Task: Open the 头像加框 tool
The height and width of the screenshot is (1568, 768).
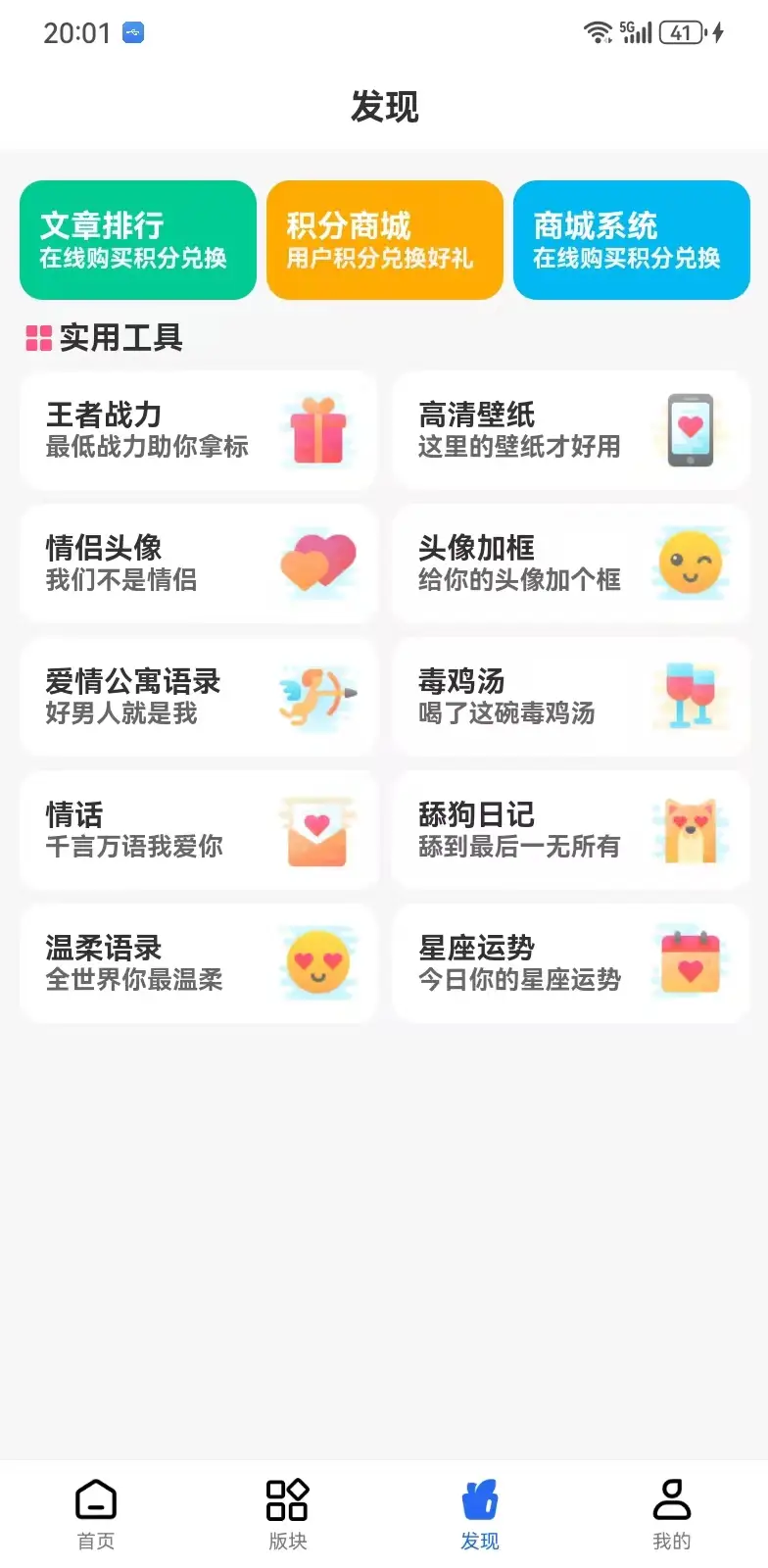Action: click(x=571, y=563)
